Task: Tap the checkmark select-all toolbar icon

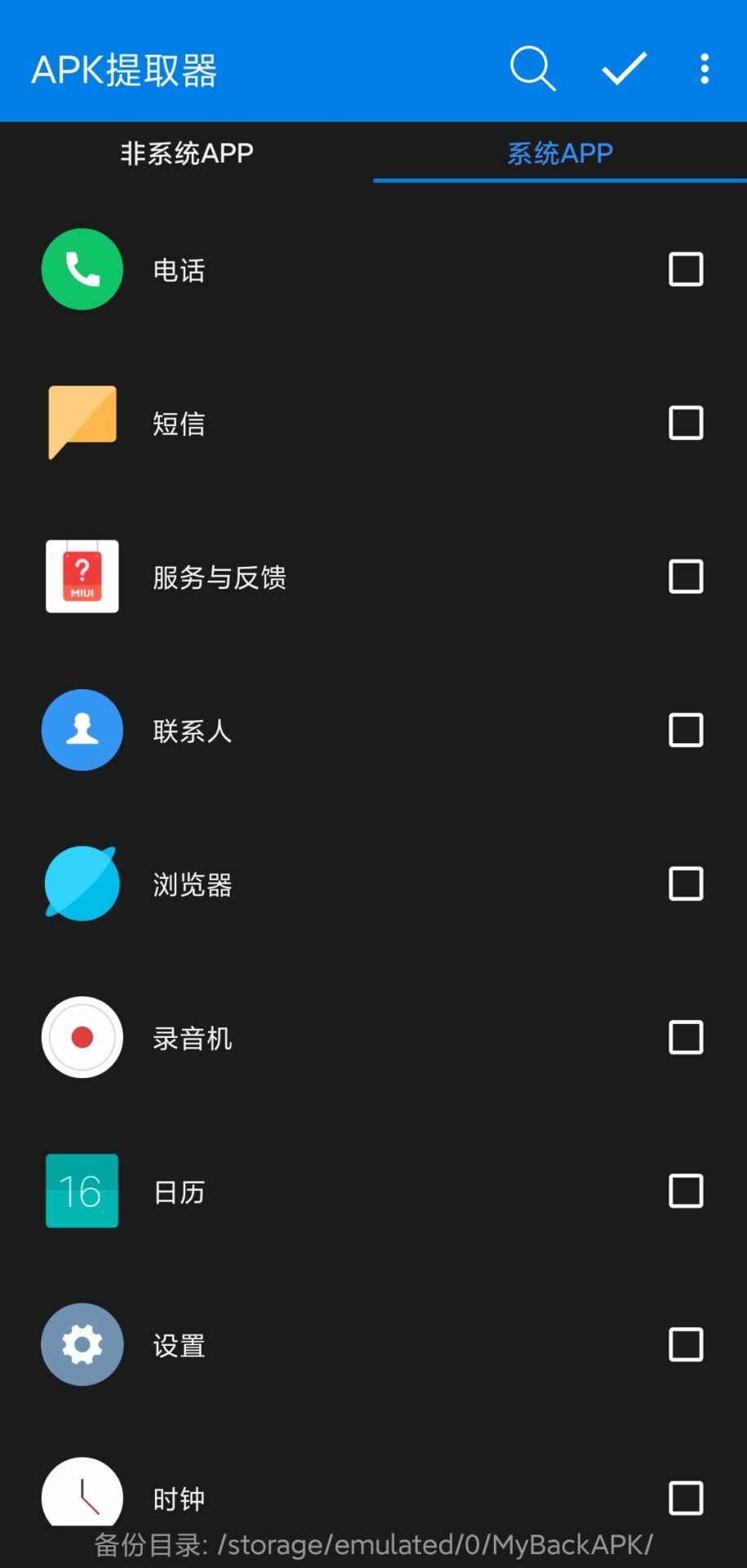Action: [x=623, y=69]
